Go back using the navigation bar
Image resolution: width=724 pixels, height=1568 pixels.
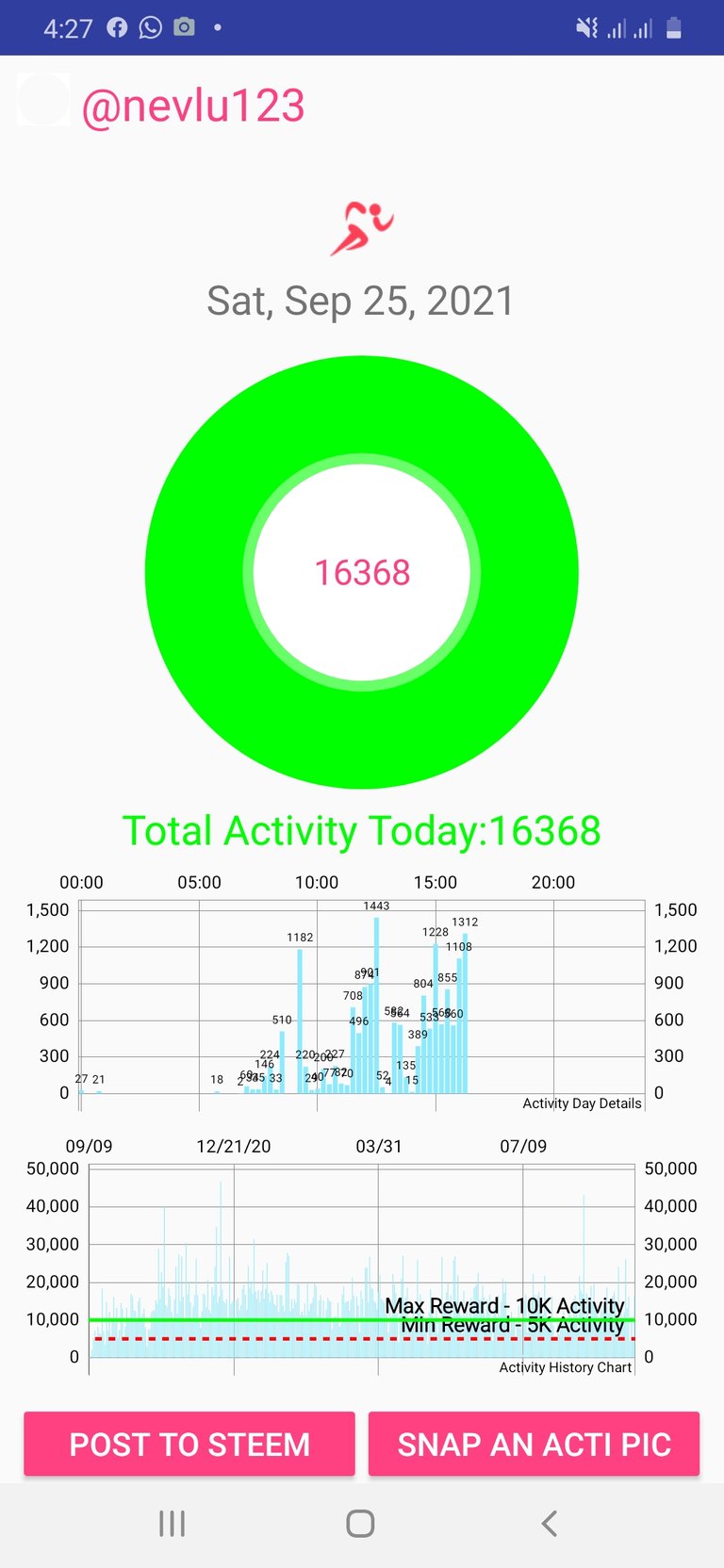(x=550, y=1524)
